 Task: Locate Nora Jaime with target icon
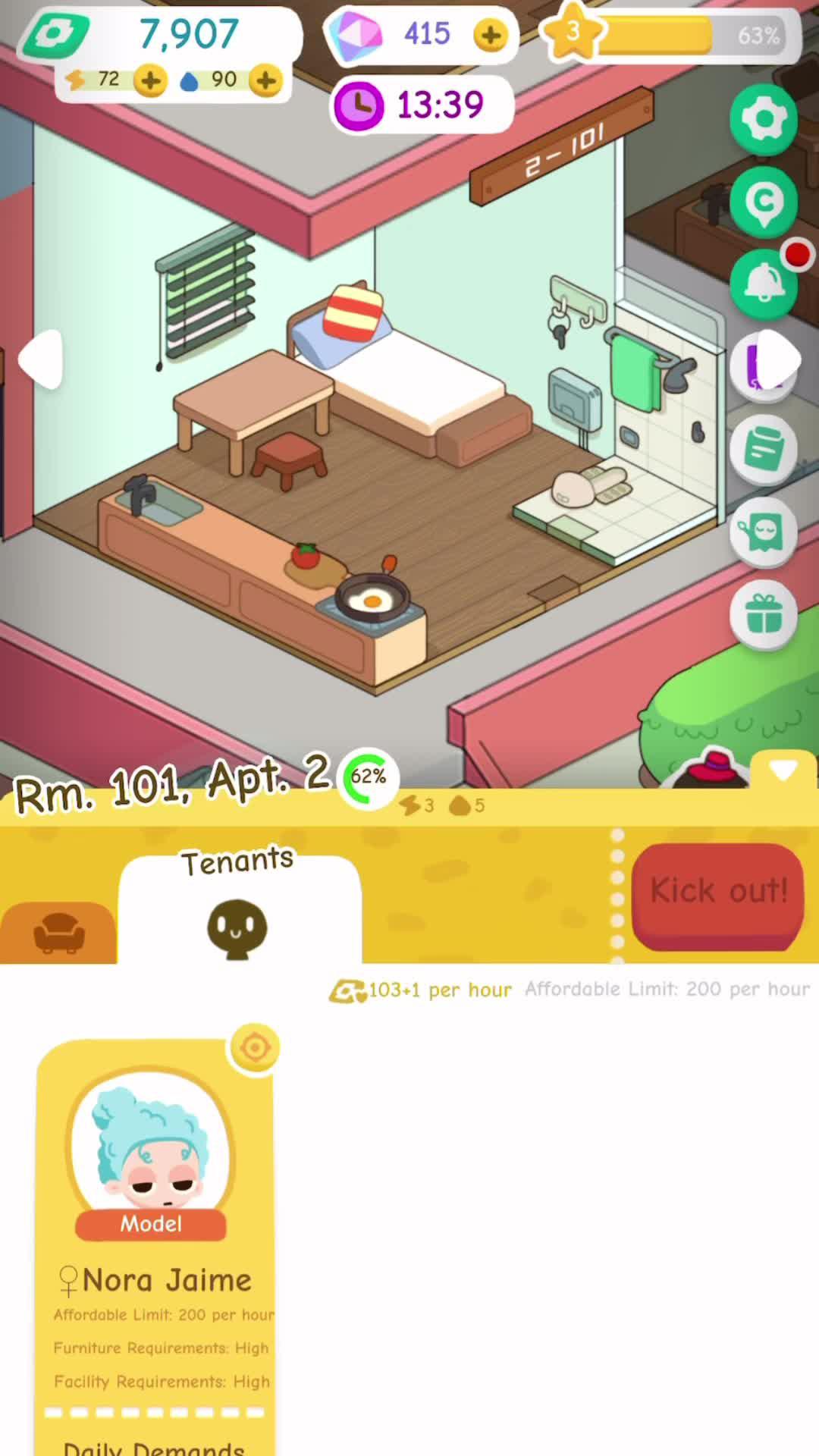tap(255, 1048)
